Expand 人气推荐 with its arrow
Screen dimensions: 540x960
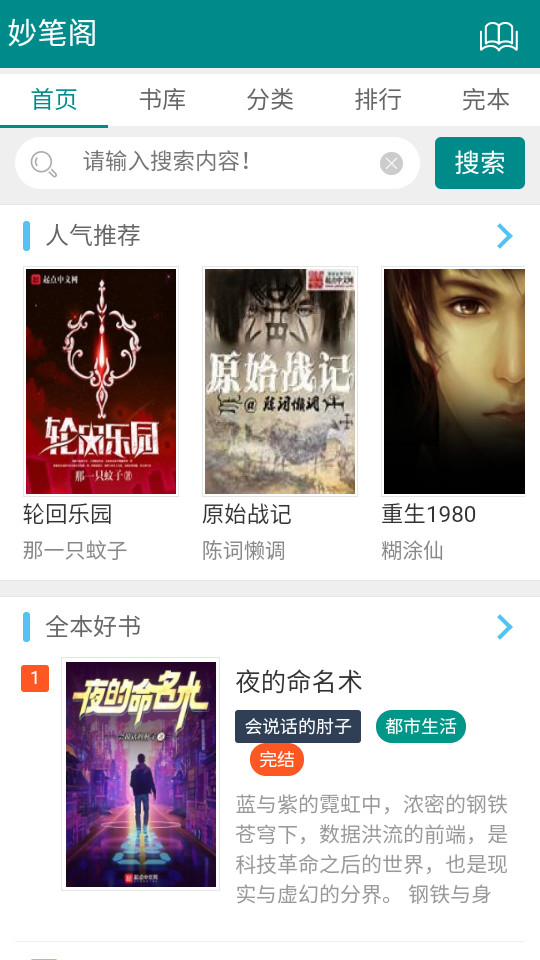(x=504, y=236)
